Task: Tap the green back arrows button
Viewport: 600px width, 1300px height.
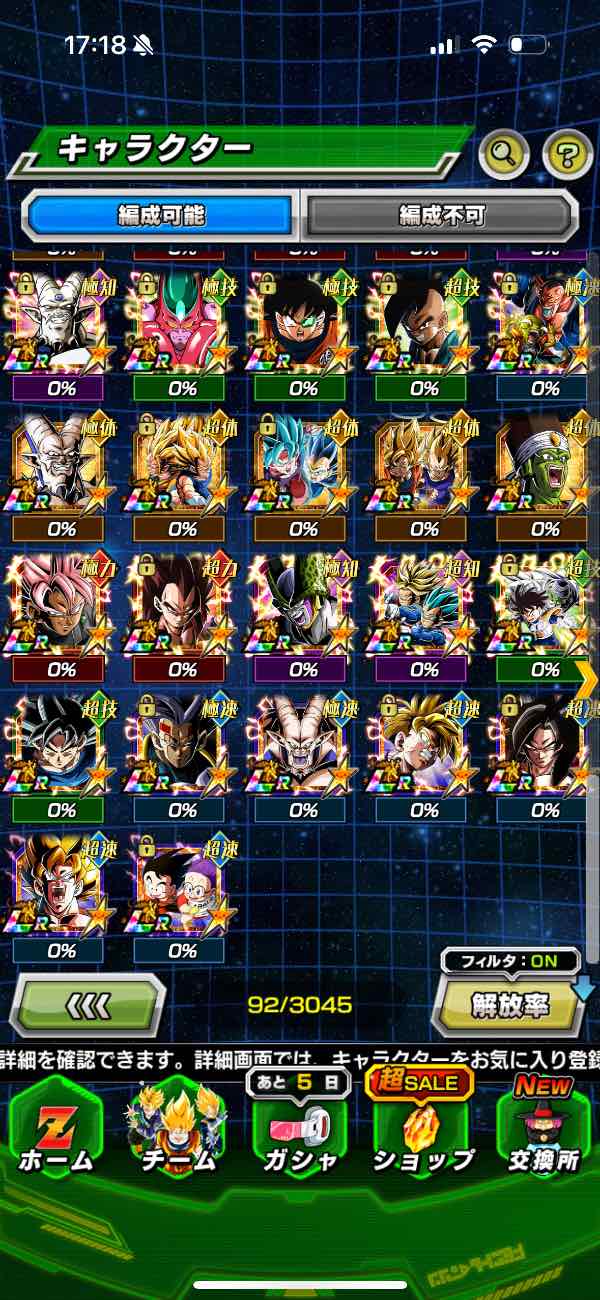Action: 88,1003
